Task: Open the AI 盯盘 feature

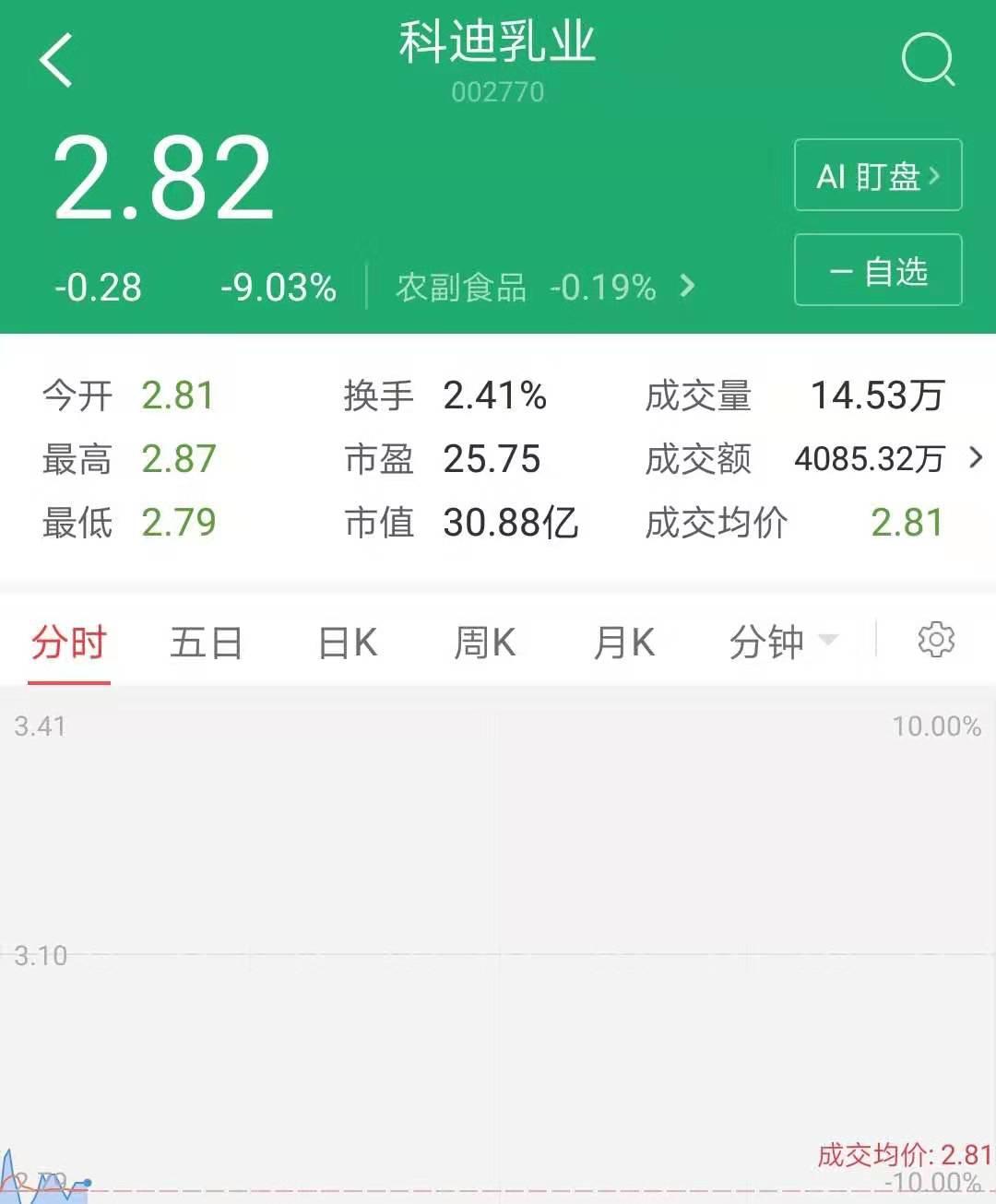Action: pyautogui.click(x=877, y=175)
